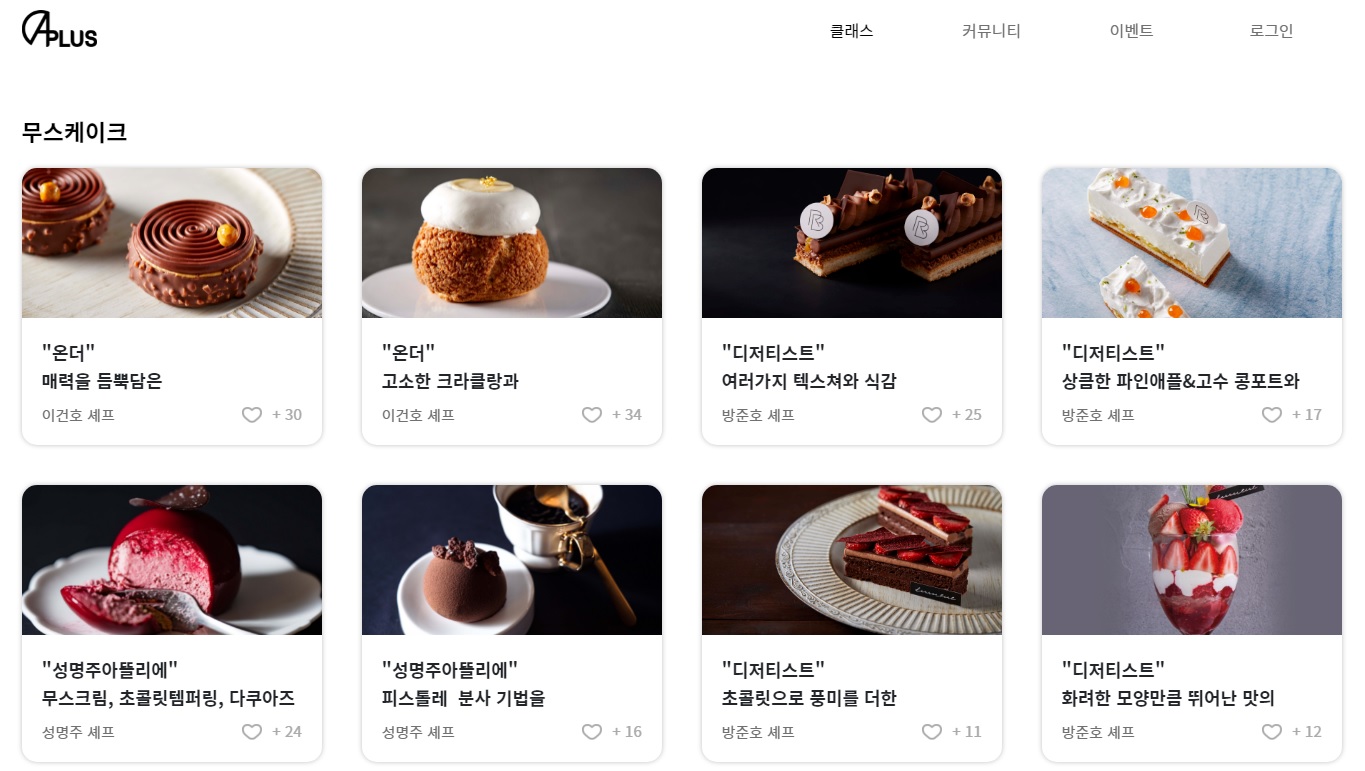Like the "상큼한 파인애플&고수 콩포트와" class
The width and height of the screenshot is (1365, 771).
click(x=1272, y=415)
